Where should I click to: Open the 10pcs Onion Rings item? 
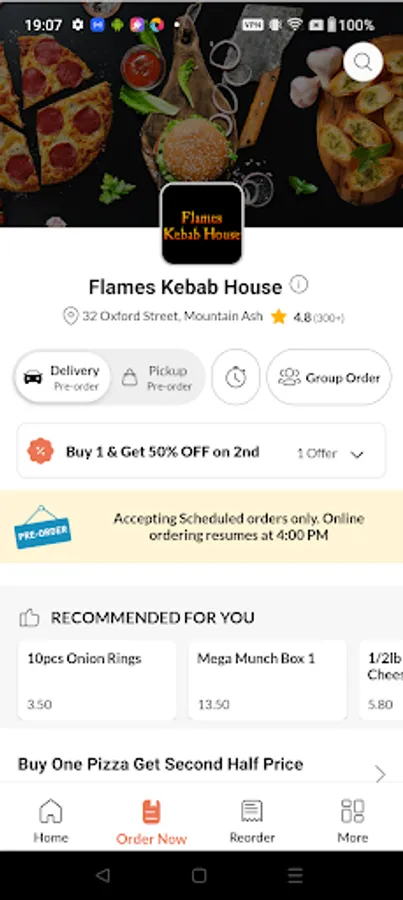tap(97, 680)
